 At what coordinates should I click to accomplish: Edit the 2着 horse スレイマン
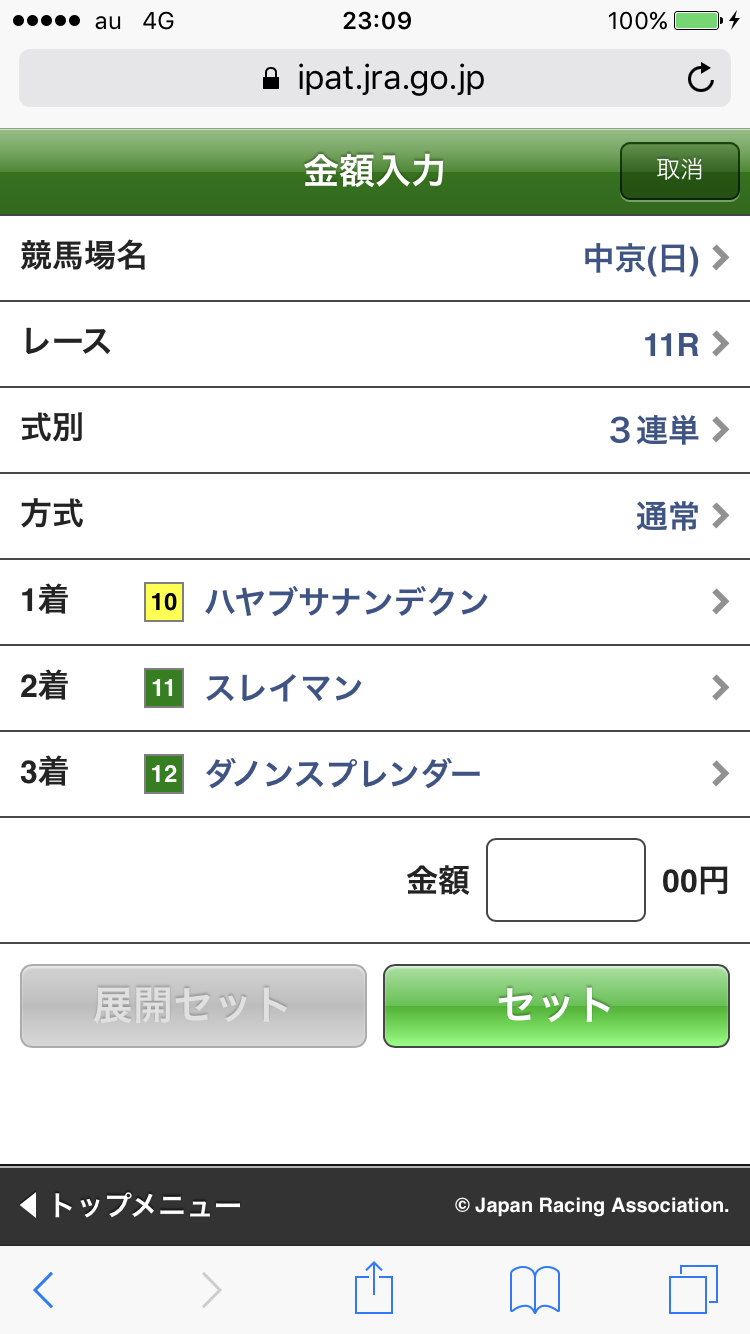(375, 688)
